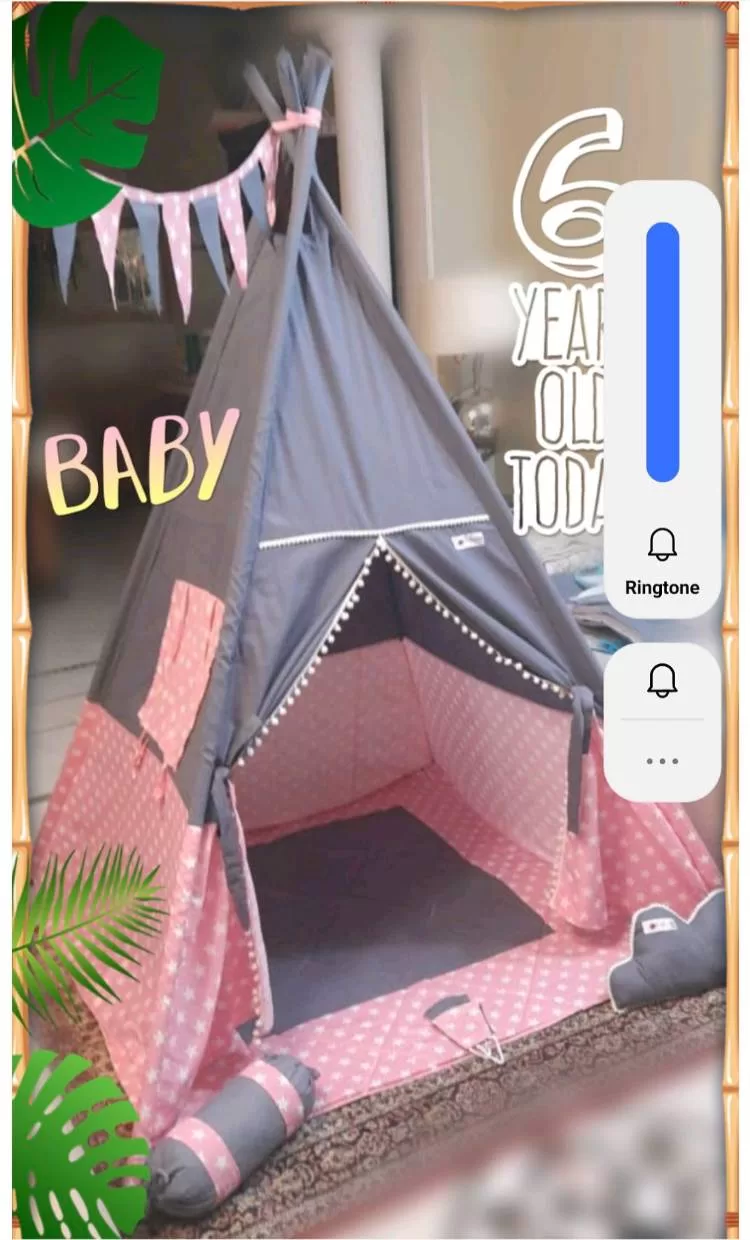The height and width of the screenshot is (1240, 750).
Task: Tap the Ringtone volume slider bar
Action: click(662, 352)
